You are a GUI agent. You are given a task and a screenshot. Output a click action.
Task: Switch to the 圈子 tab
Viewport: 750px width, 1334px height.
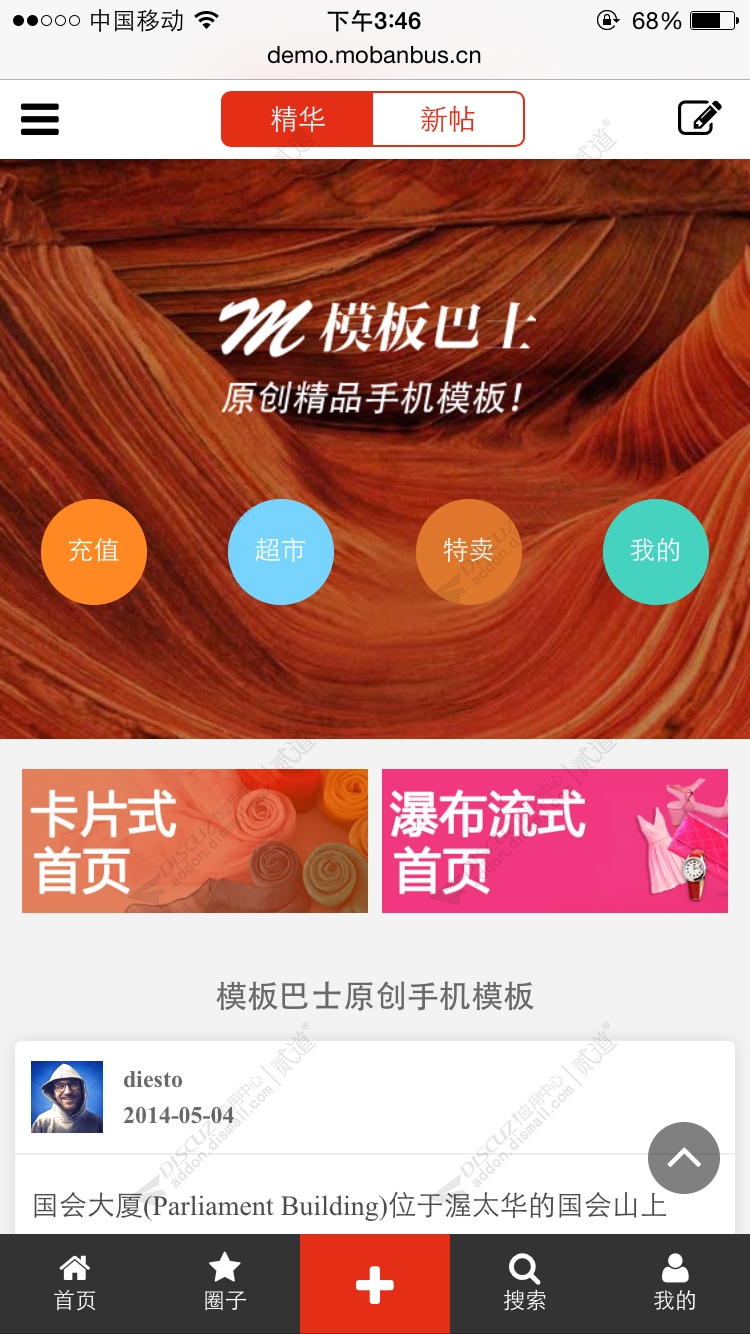(x=225, y=1284)
